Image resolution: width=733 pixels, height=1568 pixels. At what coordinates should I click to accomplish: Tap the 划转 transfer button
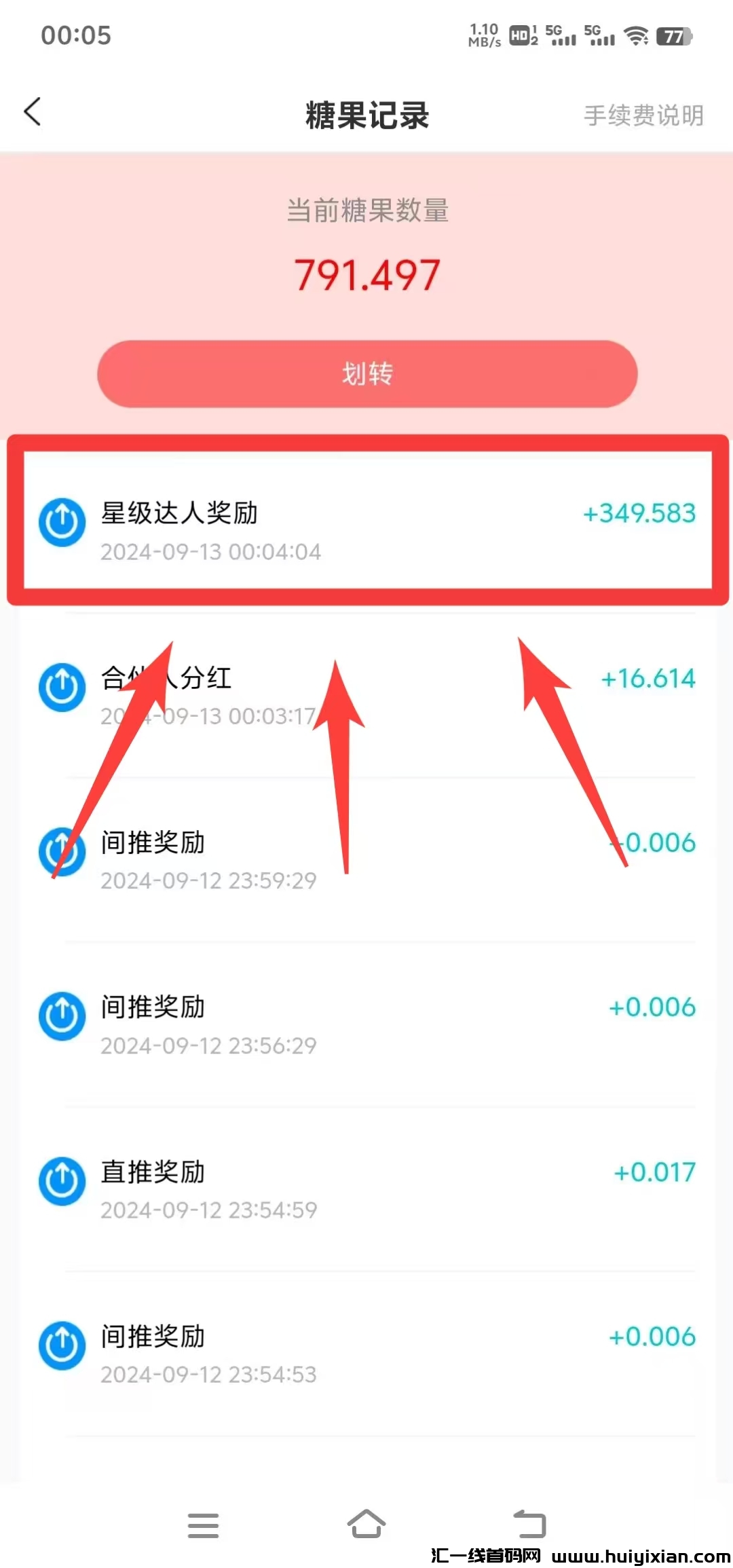click(x=367, y=374)
